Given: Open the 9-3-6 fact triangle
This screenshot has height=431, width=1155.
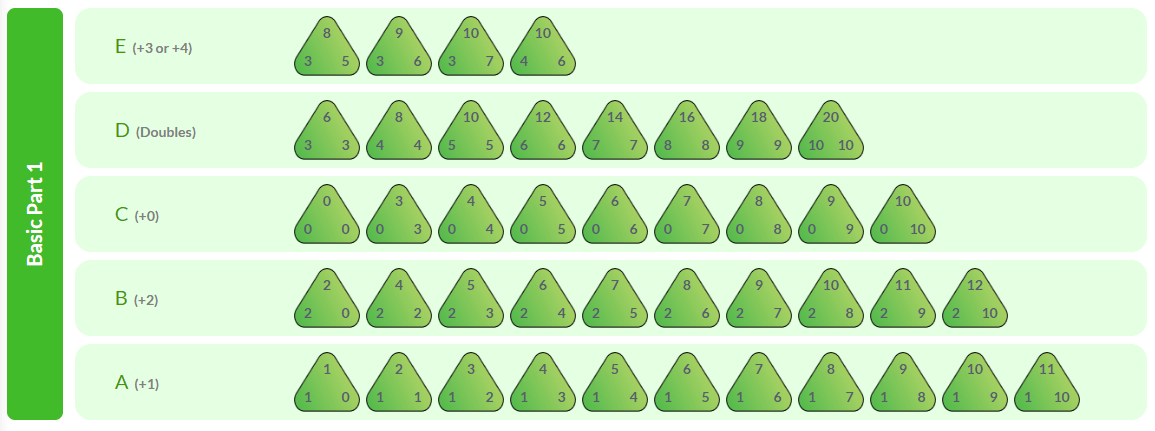Looking at the screenshot, I should pos(399,50).
